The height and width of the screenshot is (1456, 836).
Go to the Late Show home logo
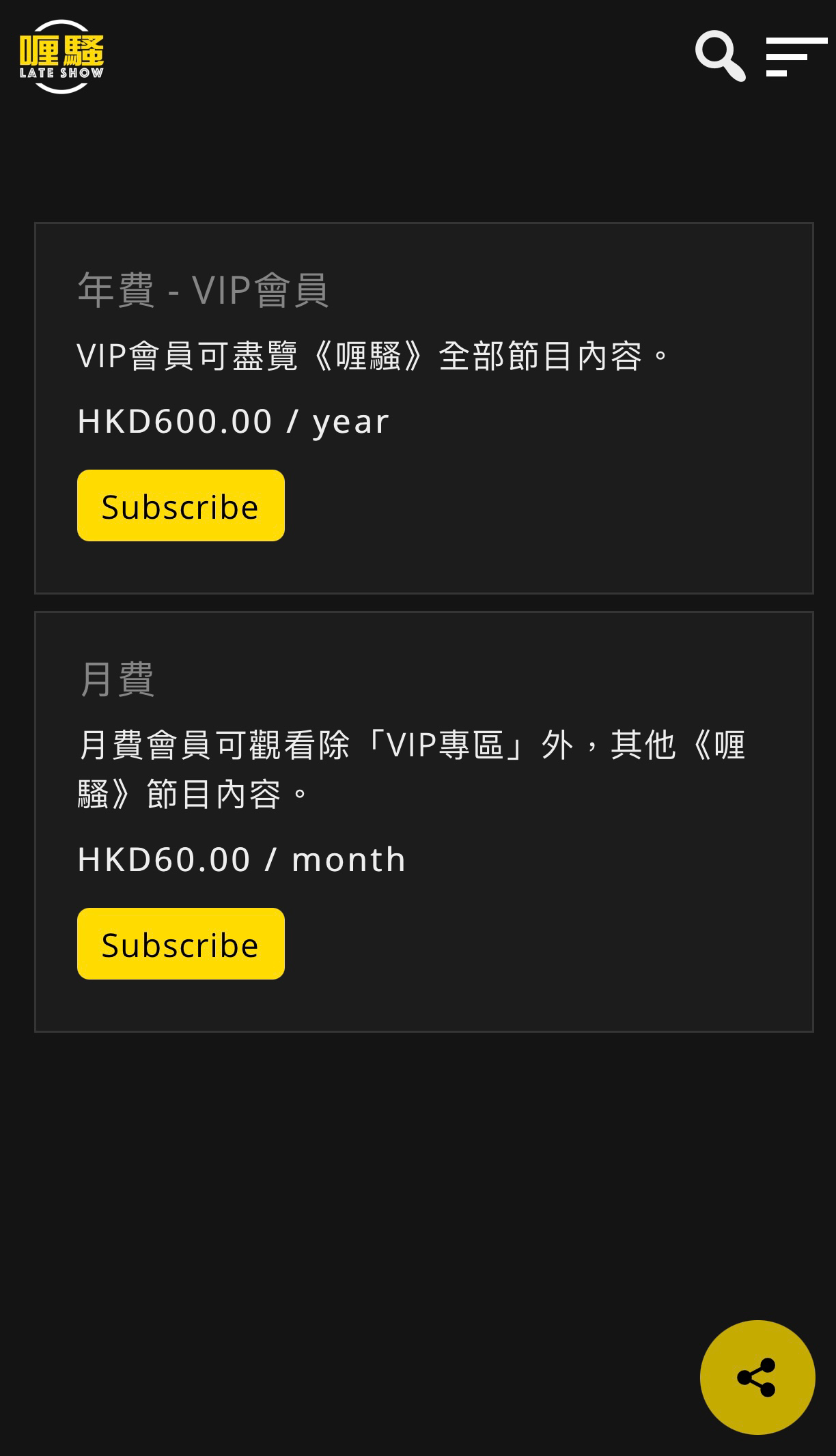[61, 57]
